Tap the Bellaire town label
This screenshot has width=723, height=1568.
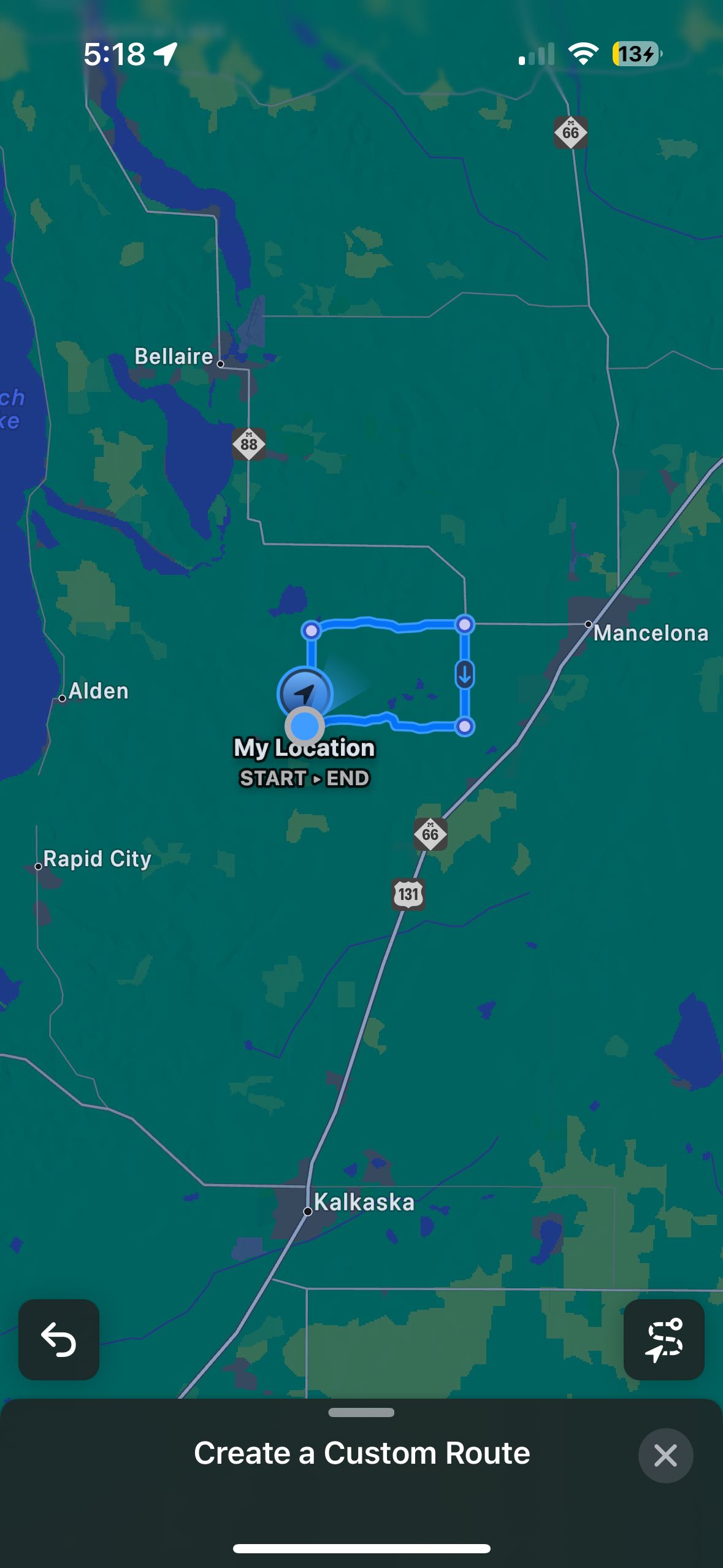pos(174,356)
